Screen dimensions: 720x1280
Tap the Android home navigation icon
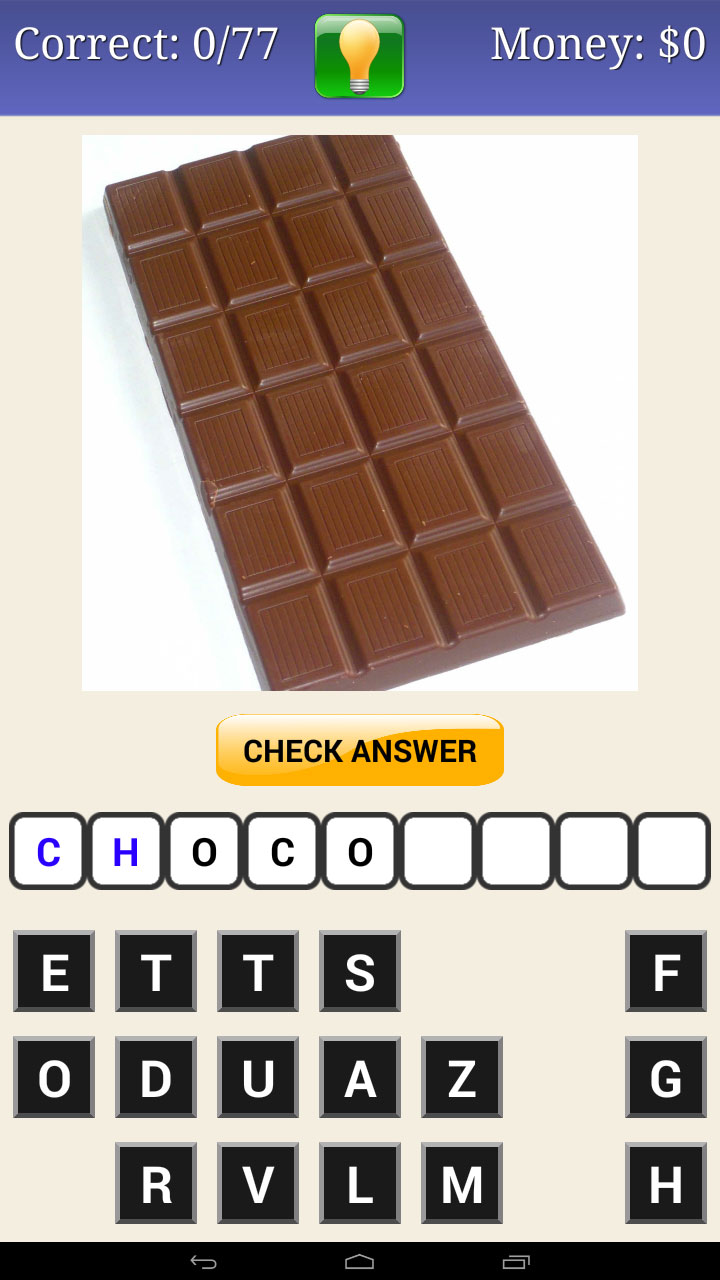pyautogui.click(x=360, y=1263)
